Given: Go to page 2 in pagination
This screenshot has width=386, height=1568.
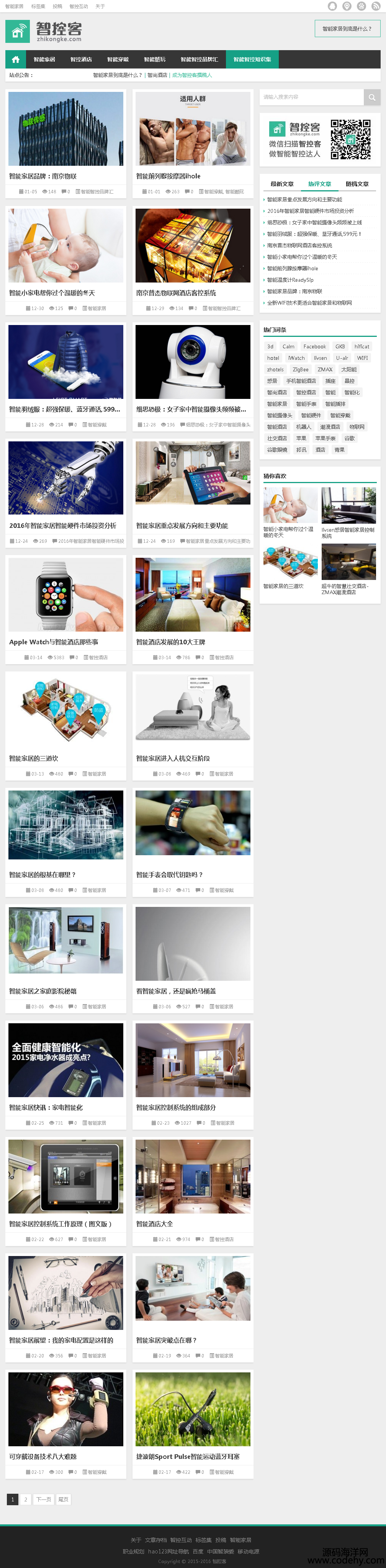Looking at the screenshot, I should (26, 1499).
